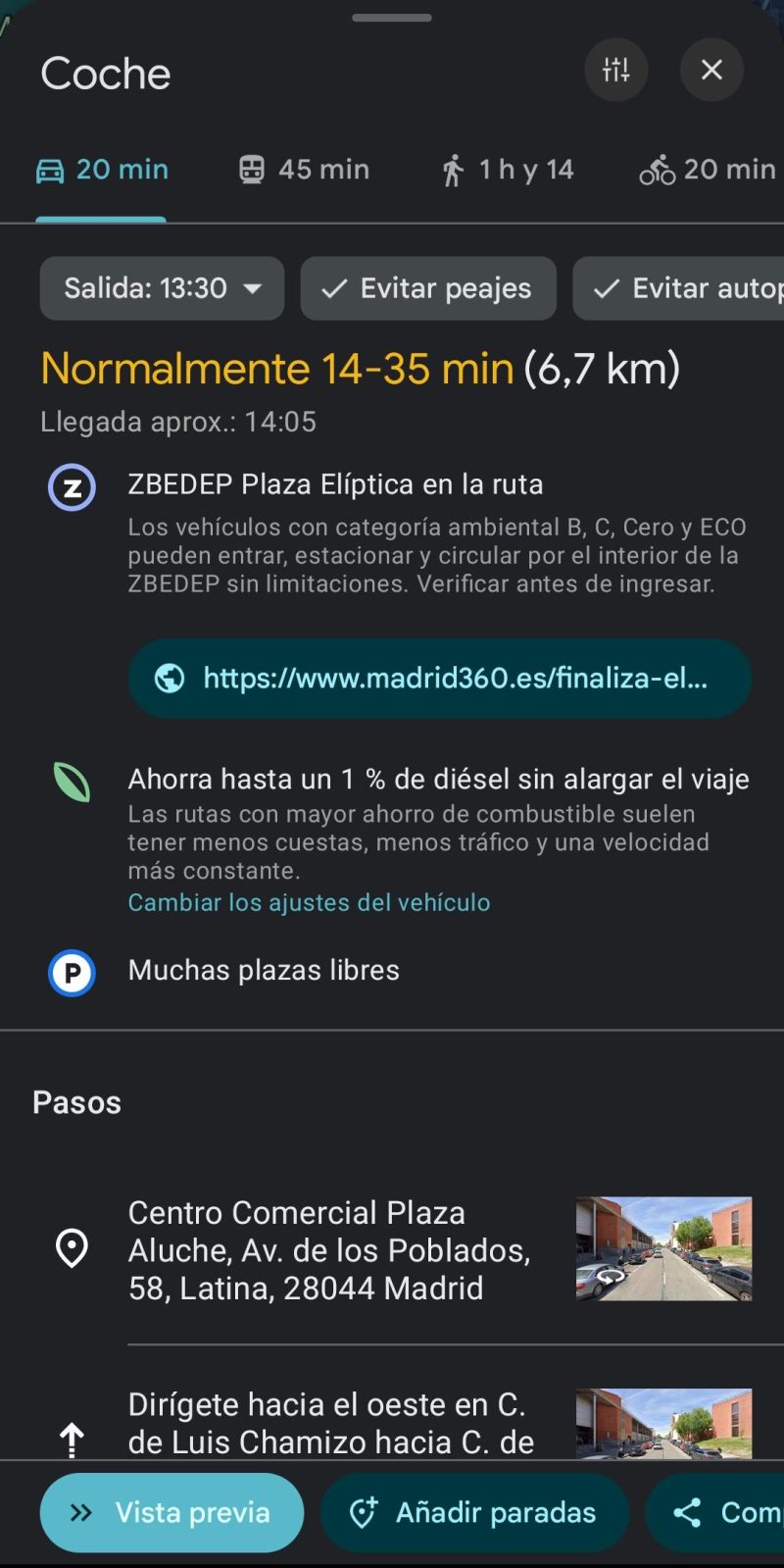Tap the parking availability P icon
This screenshot has width=784, height=1568.
pyautogui.click(x=71, y=971)
